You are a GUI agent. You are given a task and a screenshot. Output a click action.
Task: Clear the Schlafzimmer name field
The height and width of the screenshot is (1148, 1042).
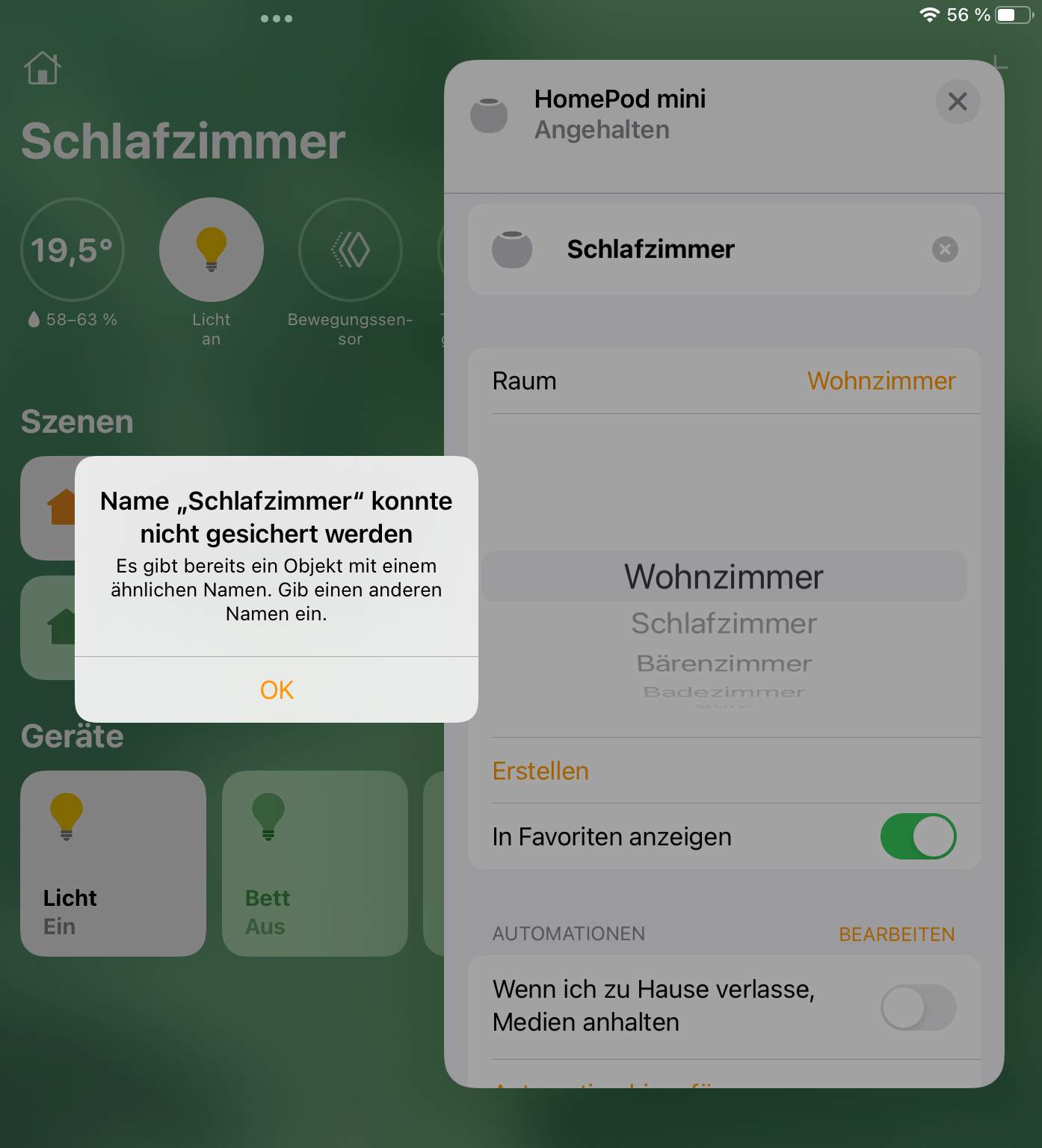[945, 250]
